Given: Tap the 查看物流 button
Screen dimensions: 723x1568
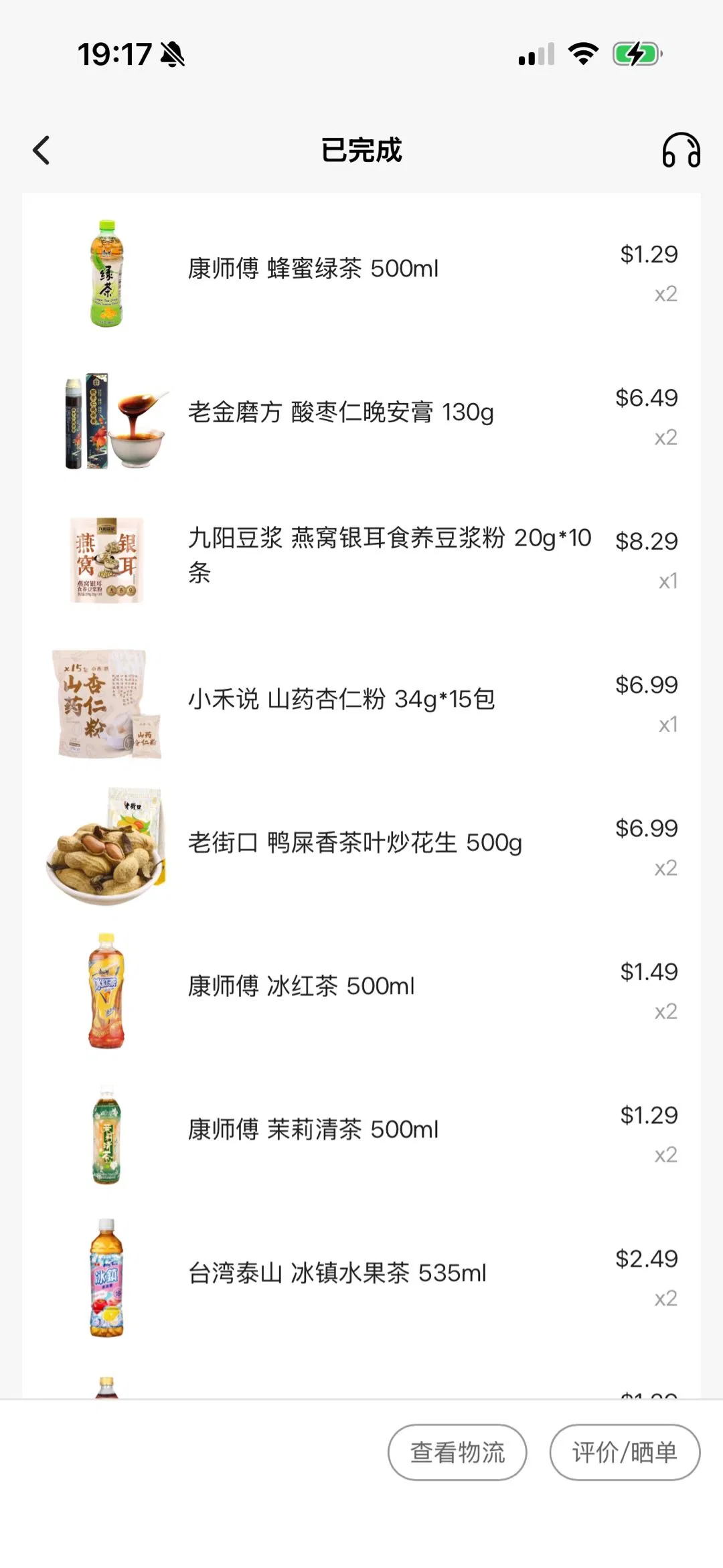Looking at the screenshot, I should [457, 1452].
